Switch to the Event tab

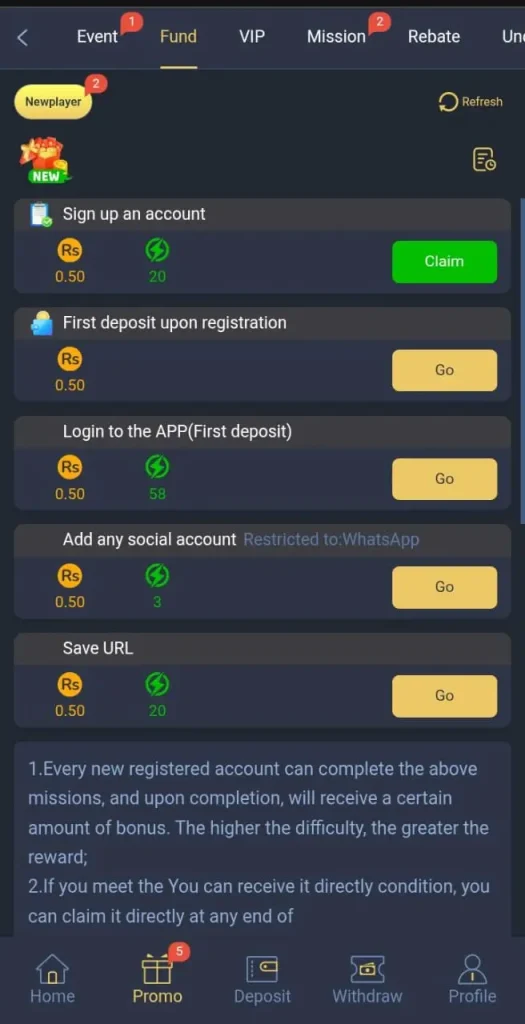coord(97,37)
